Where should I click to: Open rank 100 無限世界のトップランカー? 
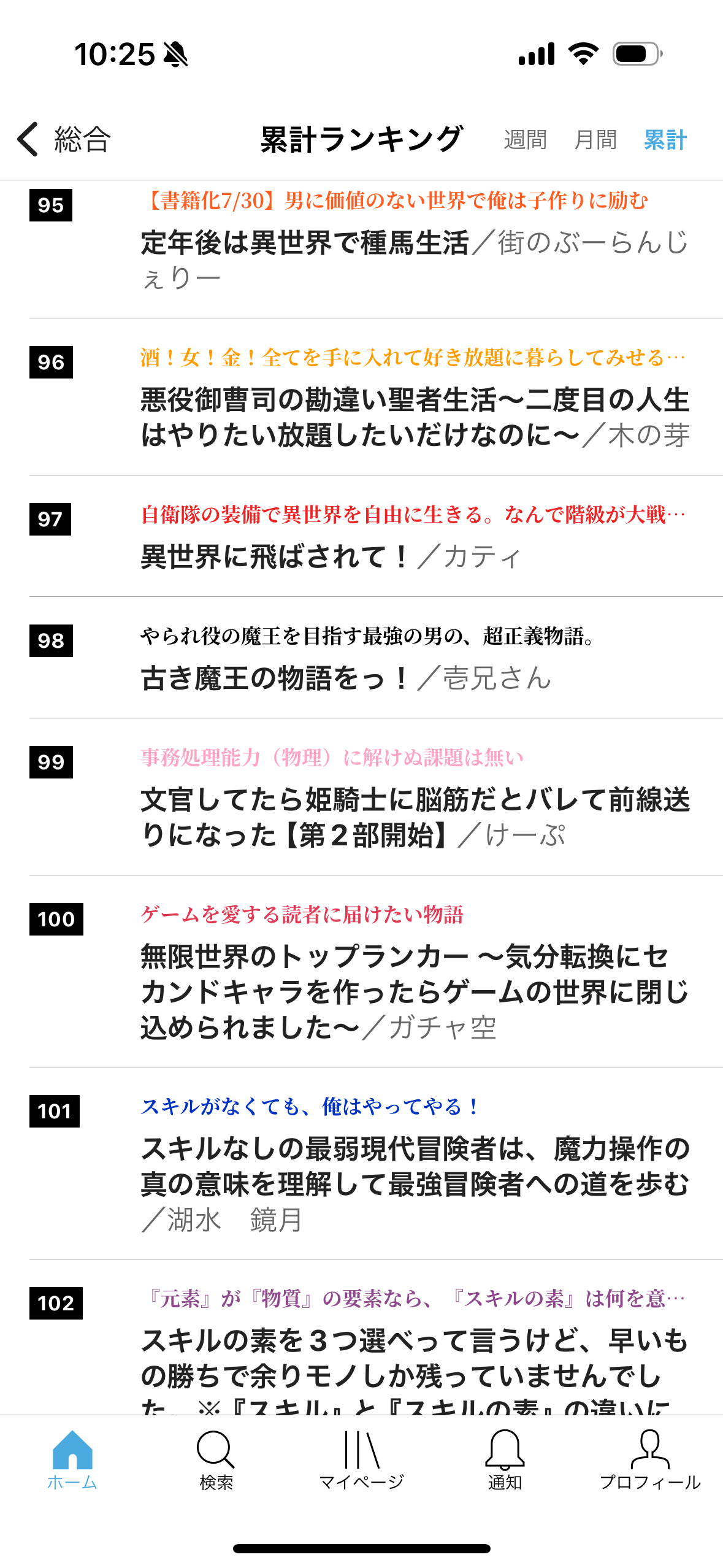pos(415,991)
